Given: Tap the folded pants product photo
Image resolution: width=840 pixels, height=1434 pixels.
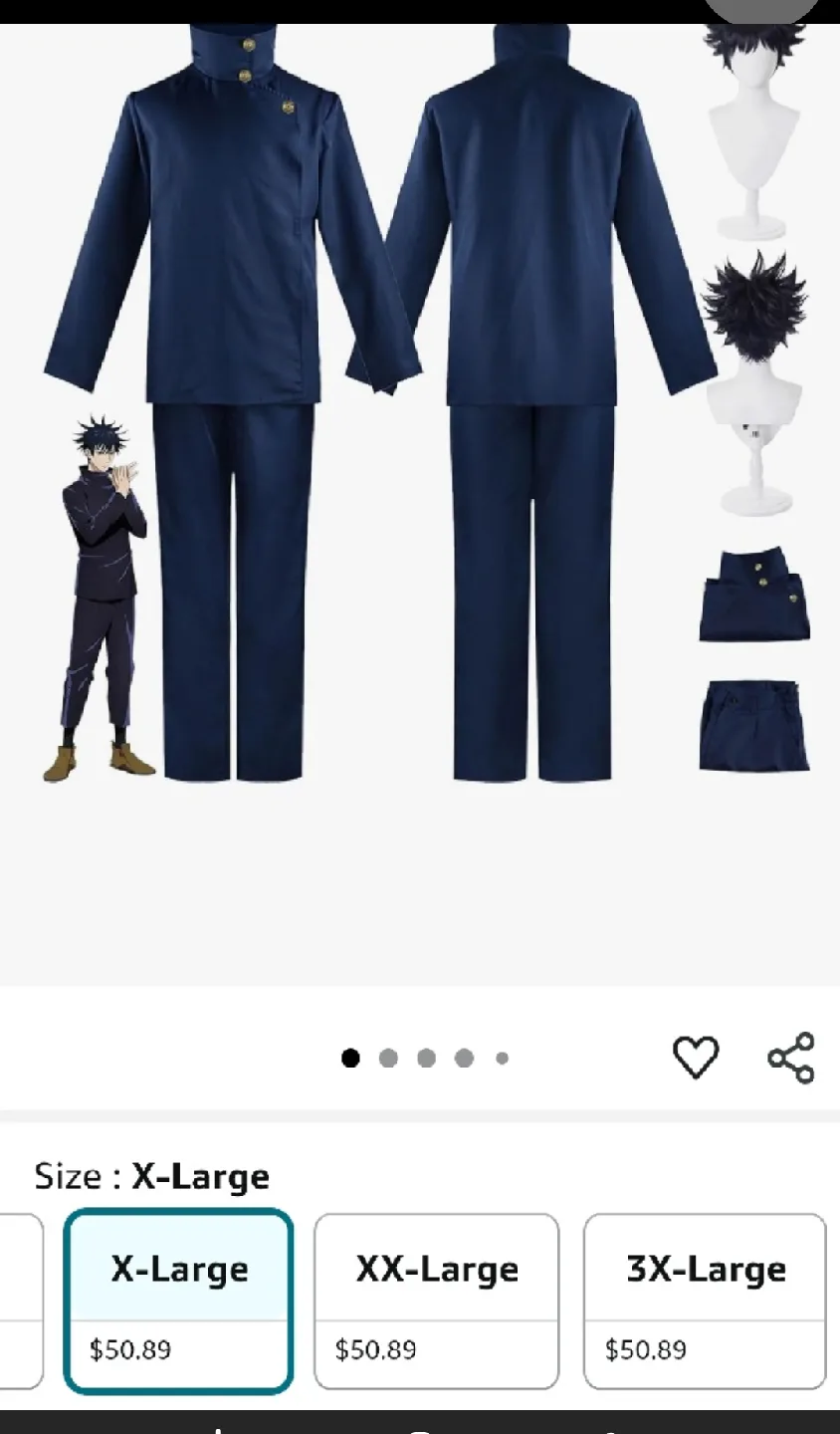Looking at the screenshot, I should click(x=751, y=725).
